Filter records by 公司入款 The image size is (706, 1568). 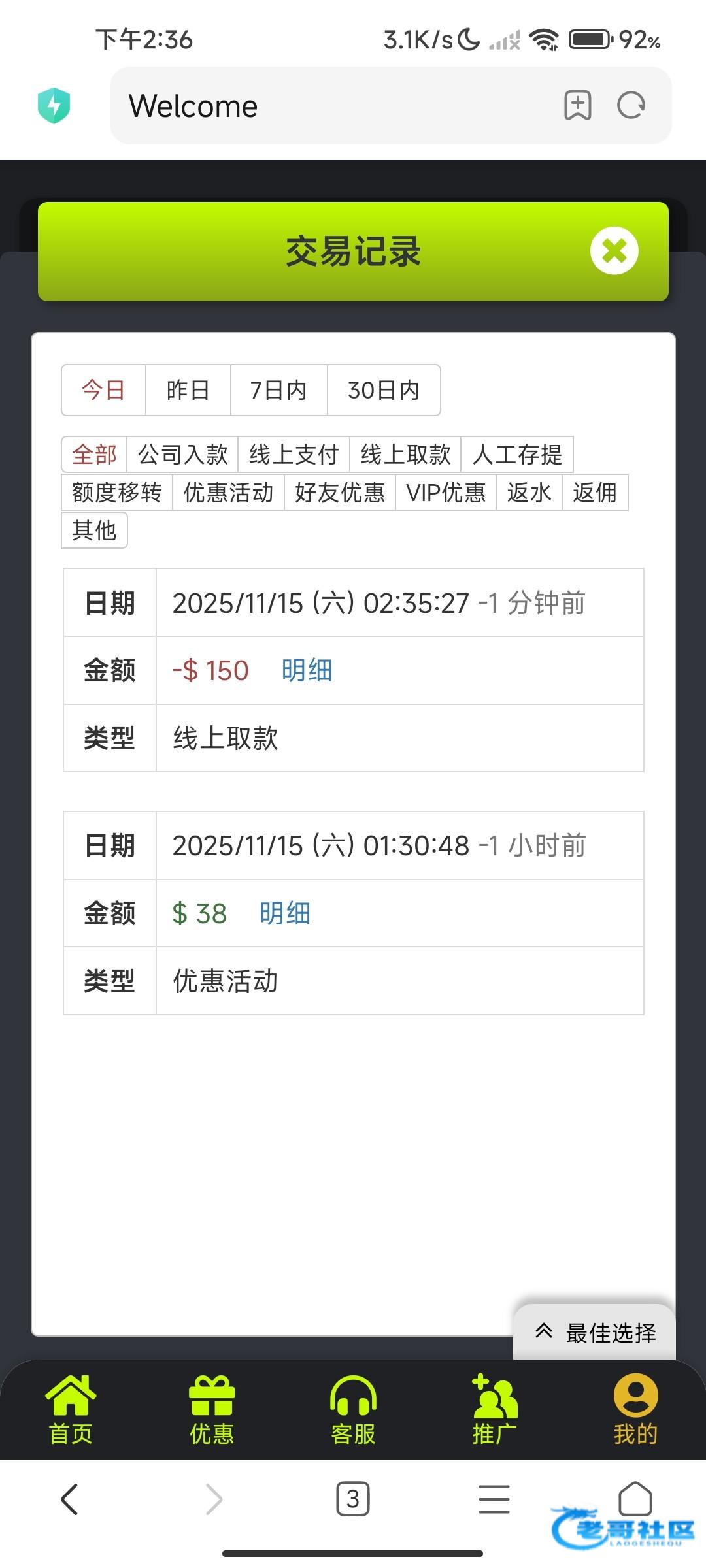pos(183,454)
